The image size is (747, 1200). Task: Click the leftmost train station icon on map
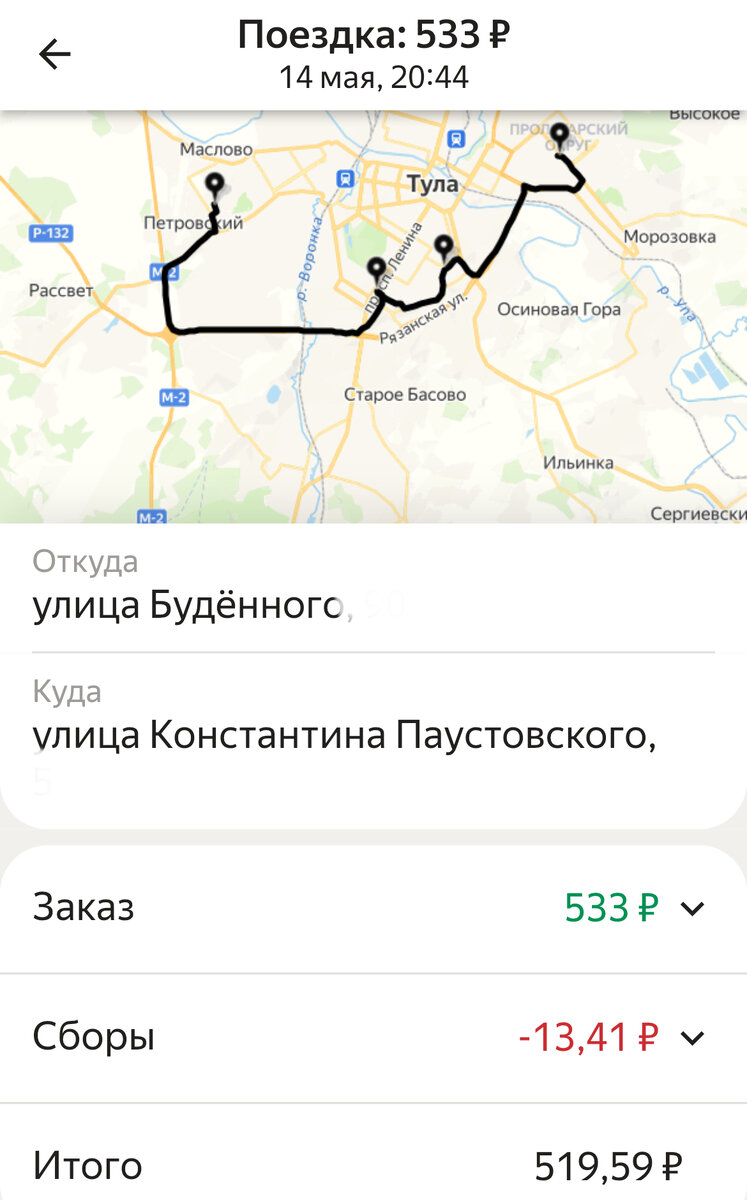(x=346, y=178)
